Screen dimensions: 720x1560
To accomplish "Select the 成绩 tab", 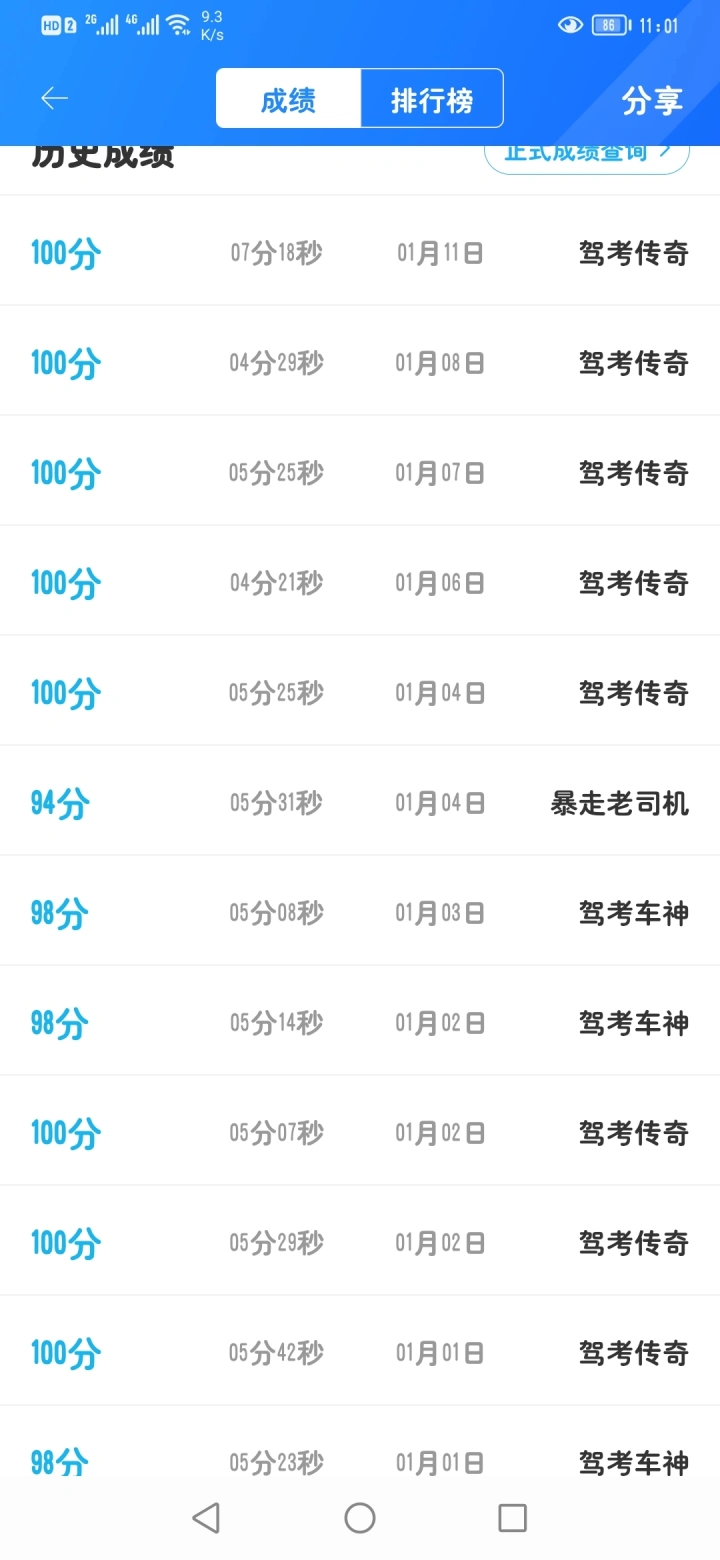I will (x=288, y=99).
